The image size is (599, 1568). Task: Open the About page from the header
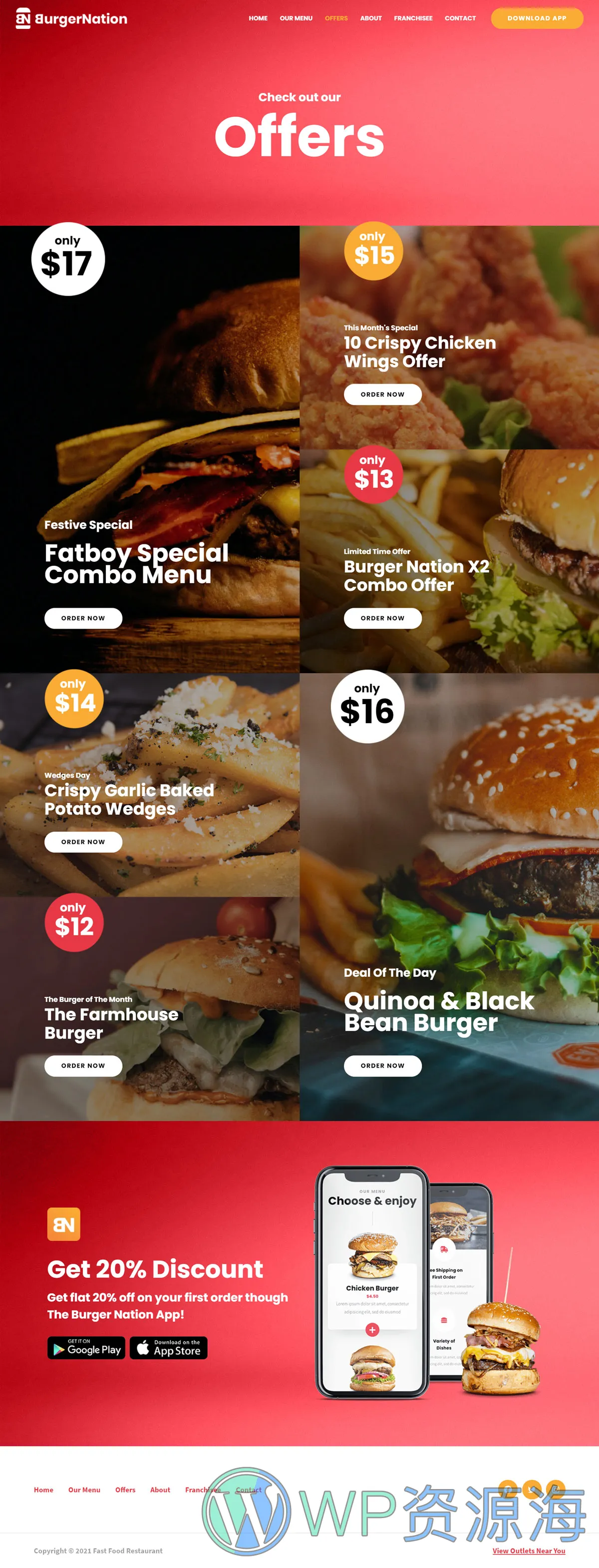[371, 18]
